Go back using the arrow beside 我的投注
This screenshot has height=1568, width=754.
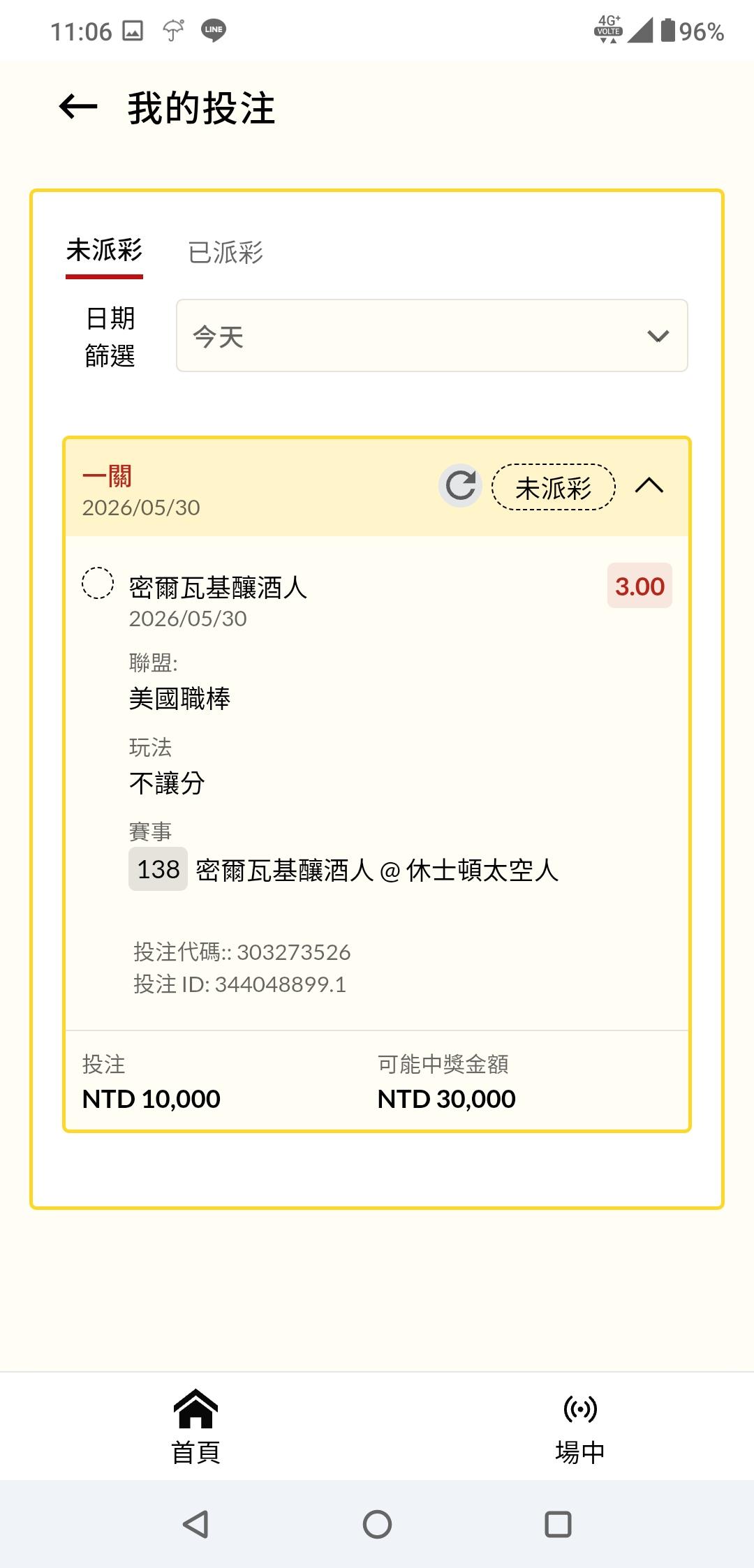[78, 107]
